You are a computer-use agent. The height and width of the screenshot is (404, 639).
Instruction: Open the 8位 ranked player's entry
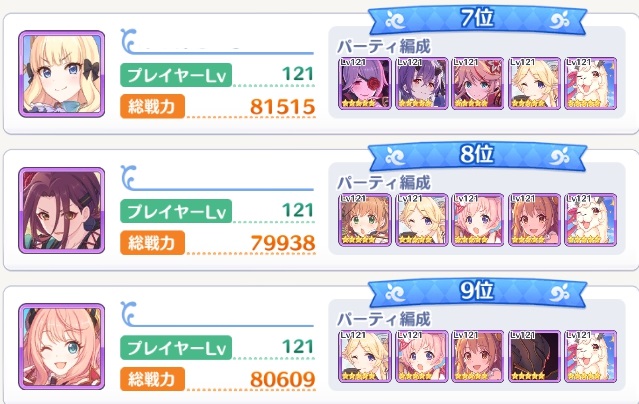pos(220,212)
